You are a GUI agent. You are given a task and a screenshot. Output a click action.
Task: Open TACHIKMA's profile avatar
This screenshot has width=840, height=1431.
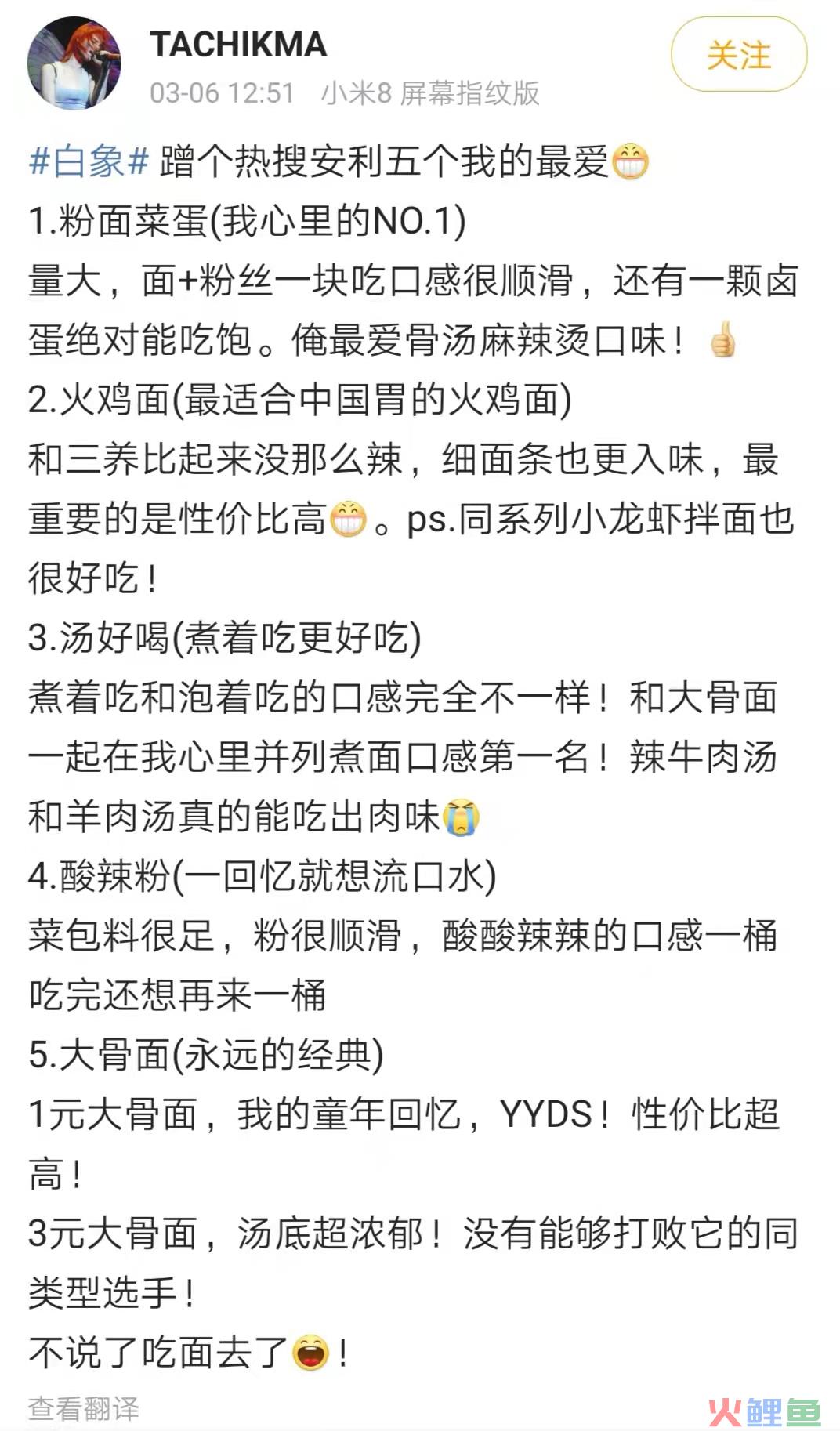click(74, 63)
